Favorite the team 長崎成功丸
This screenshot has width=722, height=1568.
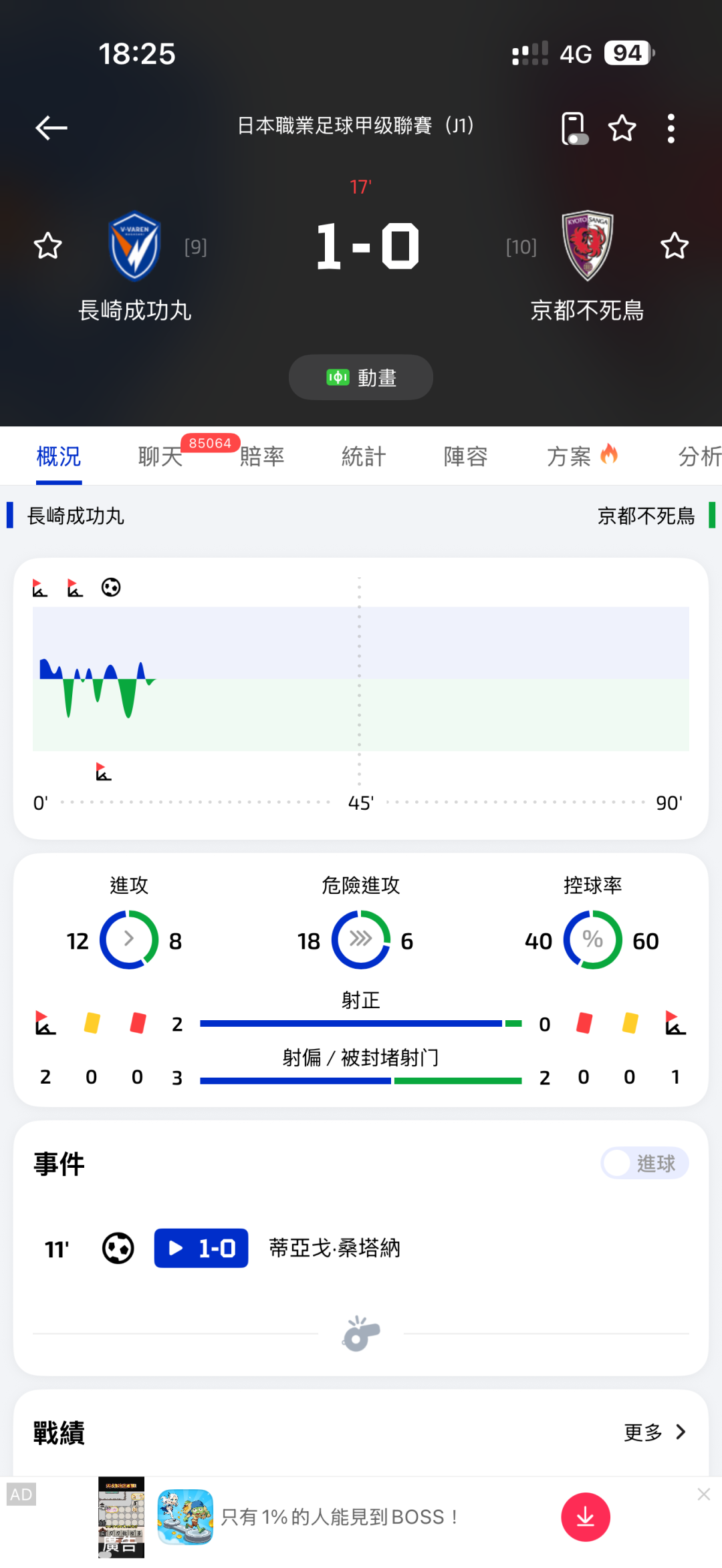(48, 246)
